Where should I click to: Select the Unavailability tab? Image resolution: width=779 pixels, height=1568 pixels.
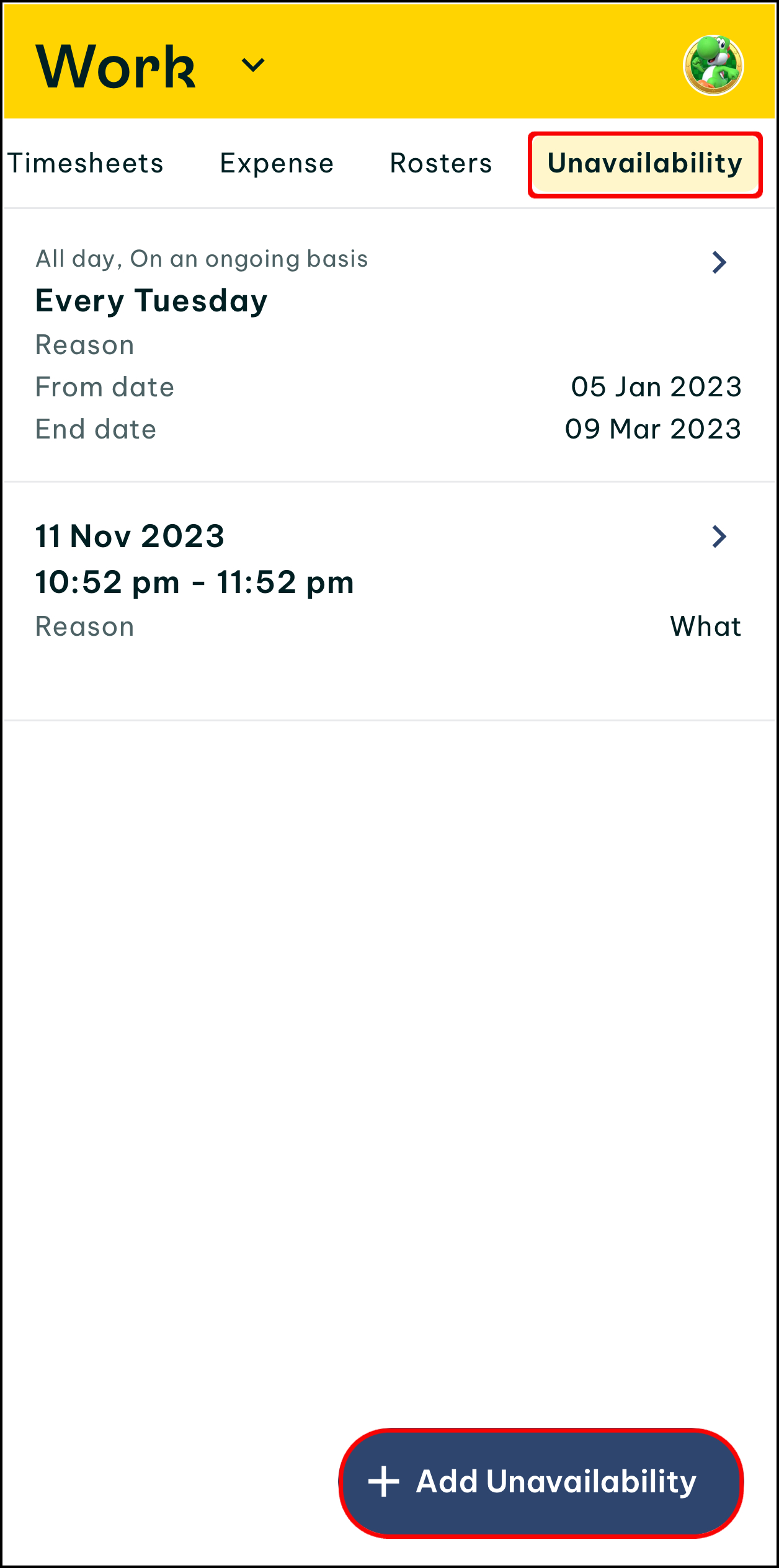pyautogui.click(x=644, y=164)
